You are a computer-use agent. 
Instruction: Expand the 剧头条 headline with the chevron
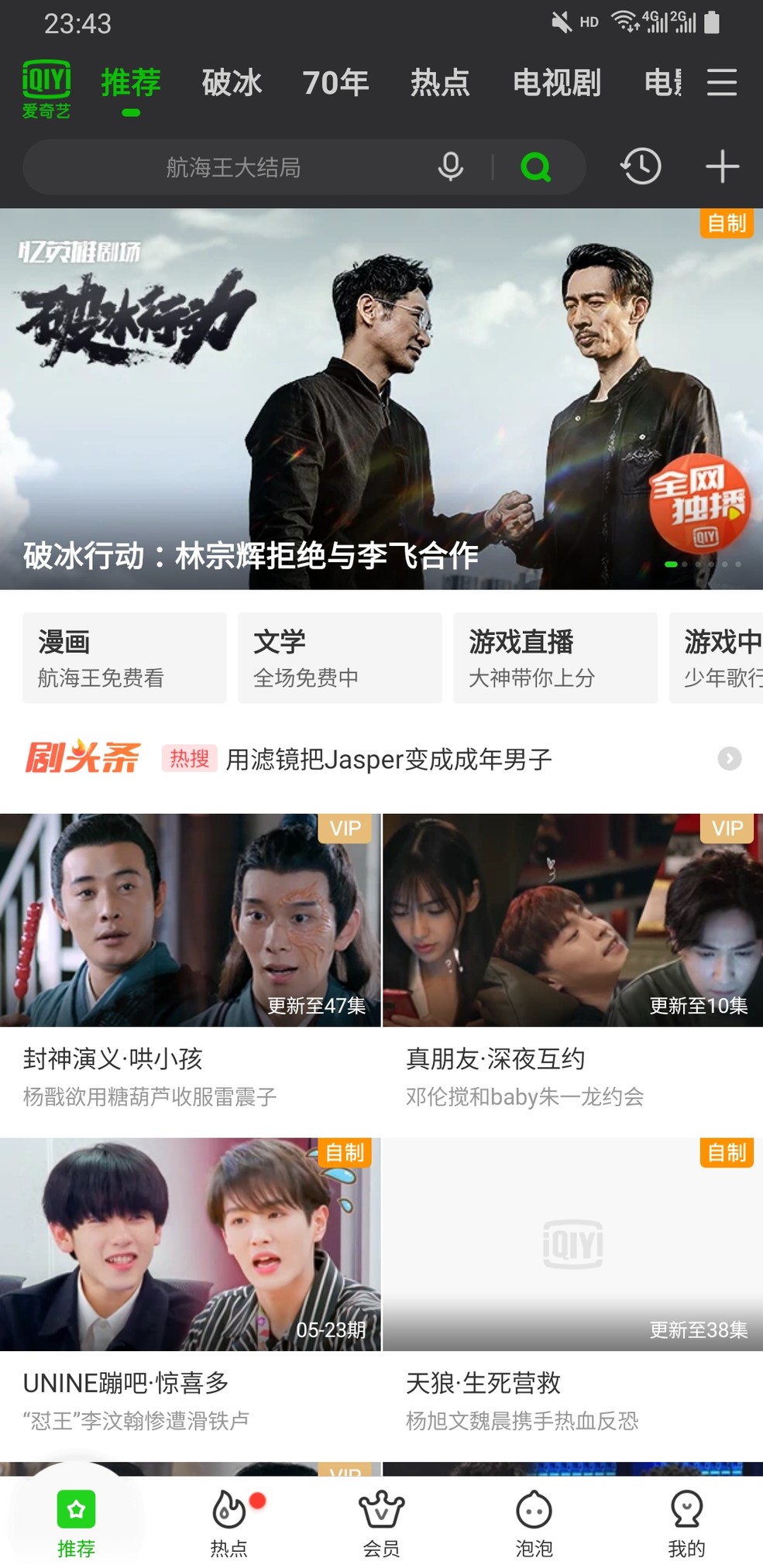tap(729, 759)
